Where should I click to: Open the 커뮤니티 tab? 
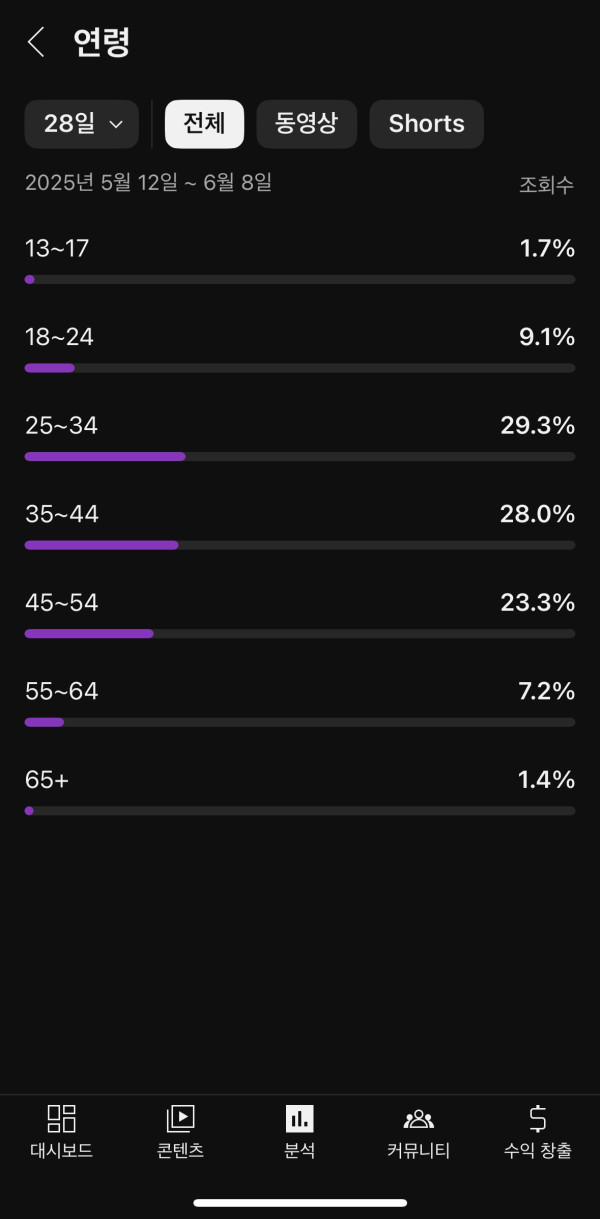(x=418, y=1132)
